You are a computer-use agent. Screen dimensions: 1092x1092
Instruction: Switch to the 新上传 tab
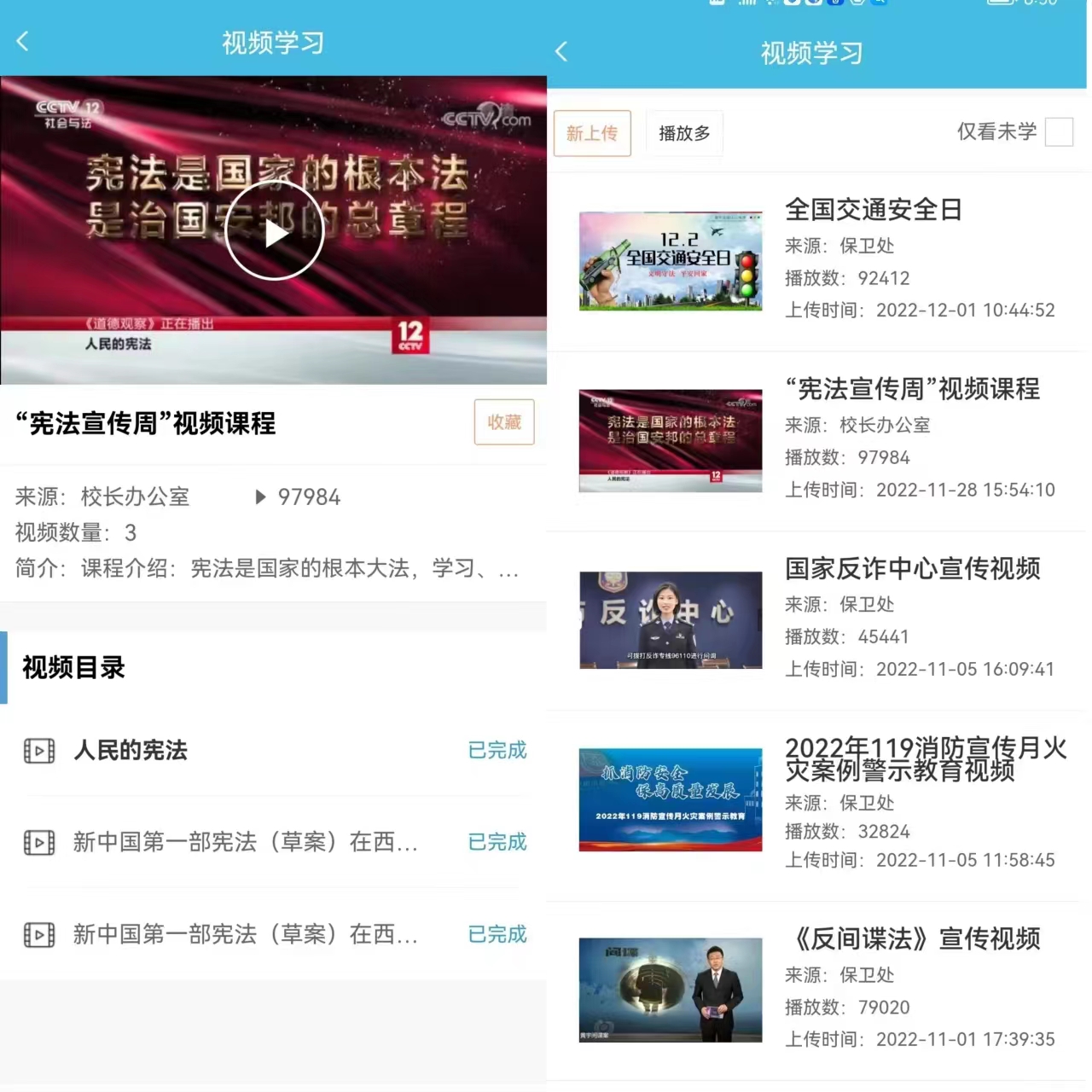coord(592,133)
